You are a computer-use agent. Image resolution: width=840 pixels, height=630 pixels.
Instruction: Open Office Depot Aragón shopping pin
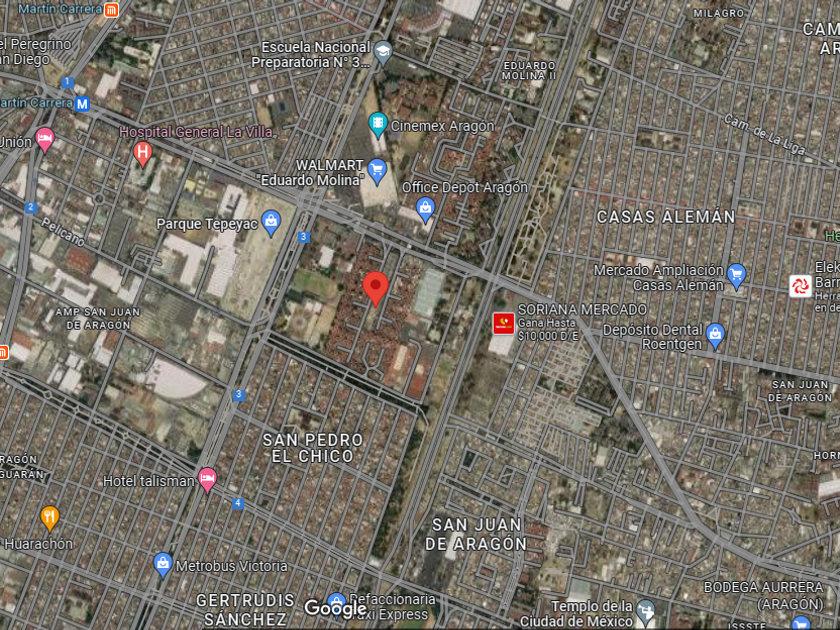coord(425,210)
